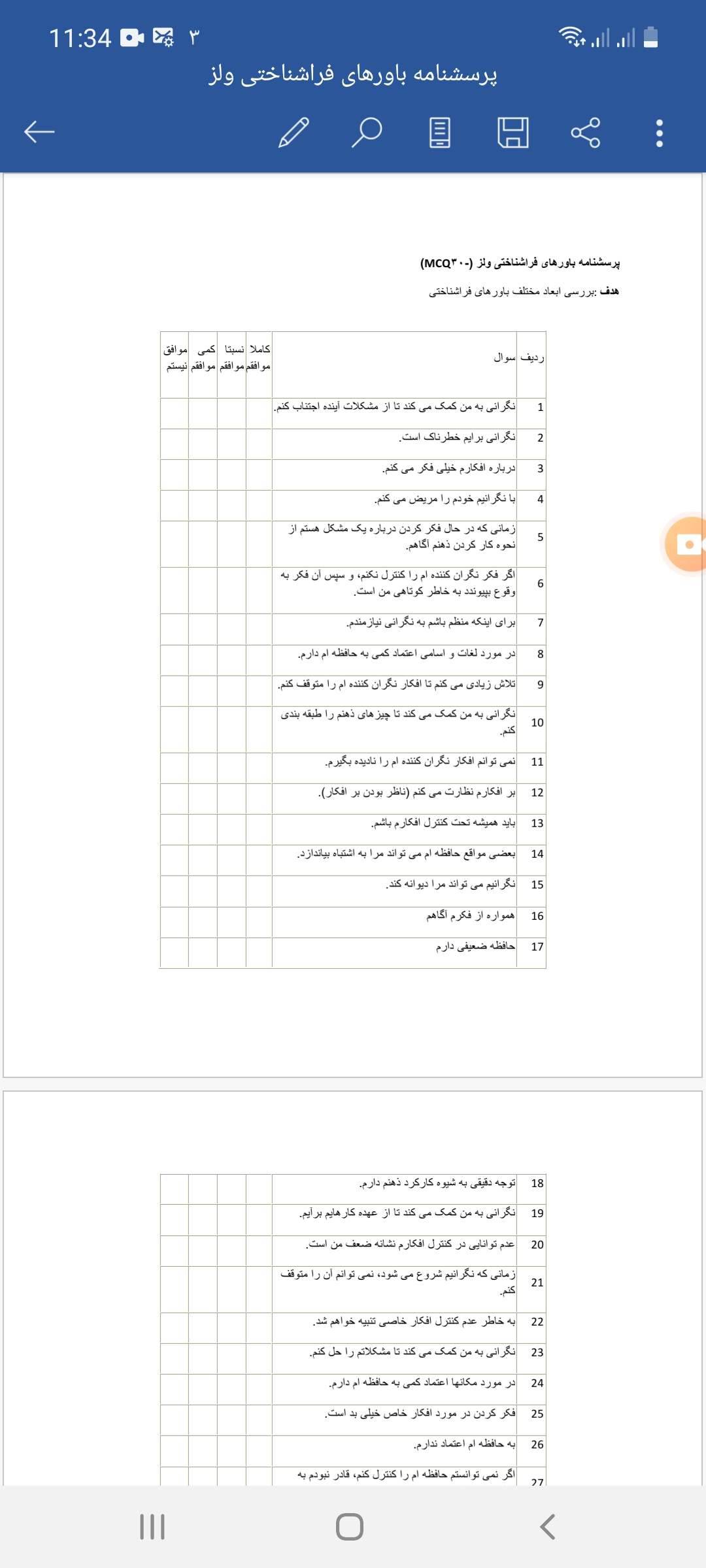Open the three-dot overflow menu
This screenshot has width=706, height=1568.
tap(659, 133)
